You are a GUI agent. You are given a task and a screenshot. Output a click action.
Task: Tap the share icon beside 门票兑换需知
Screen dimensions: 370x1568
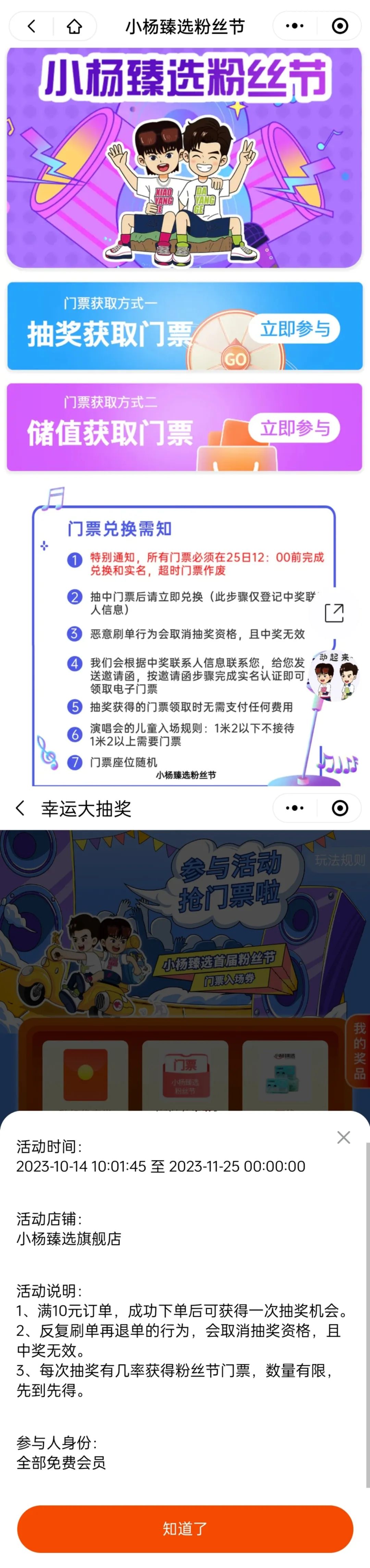pyautogui.click(x=334, y=613)
